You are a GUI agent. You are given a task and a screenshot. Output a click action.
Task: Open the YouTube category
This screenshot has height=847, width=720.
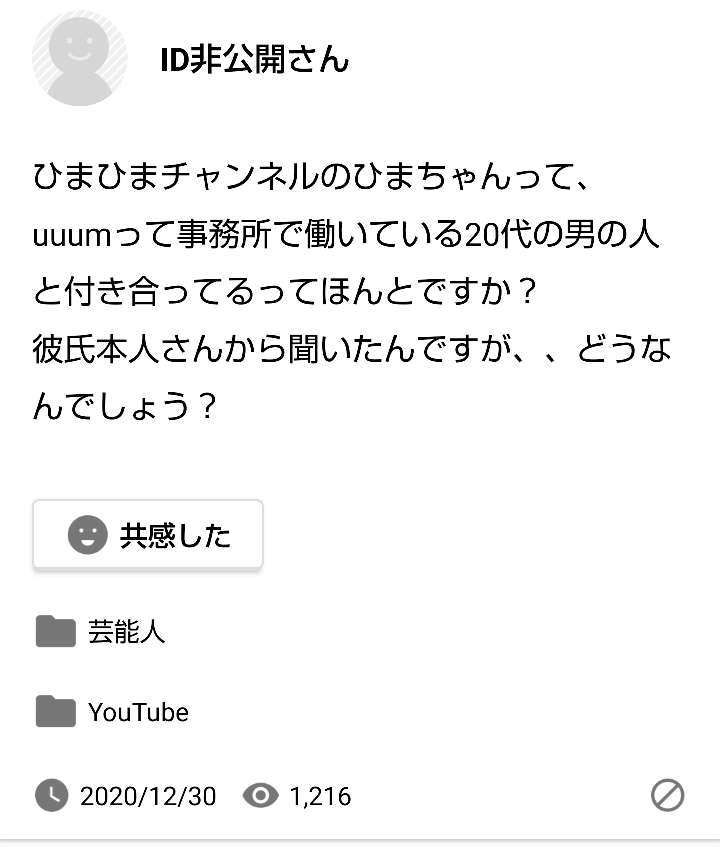[137, 712]
